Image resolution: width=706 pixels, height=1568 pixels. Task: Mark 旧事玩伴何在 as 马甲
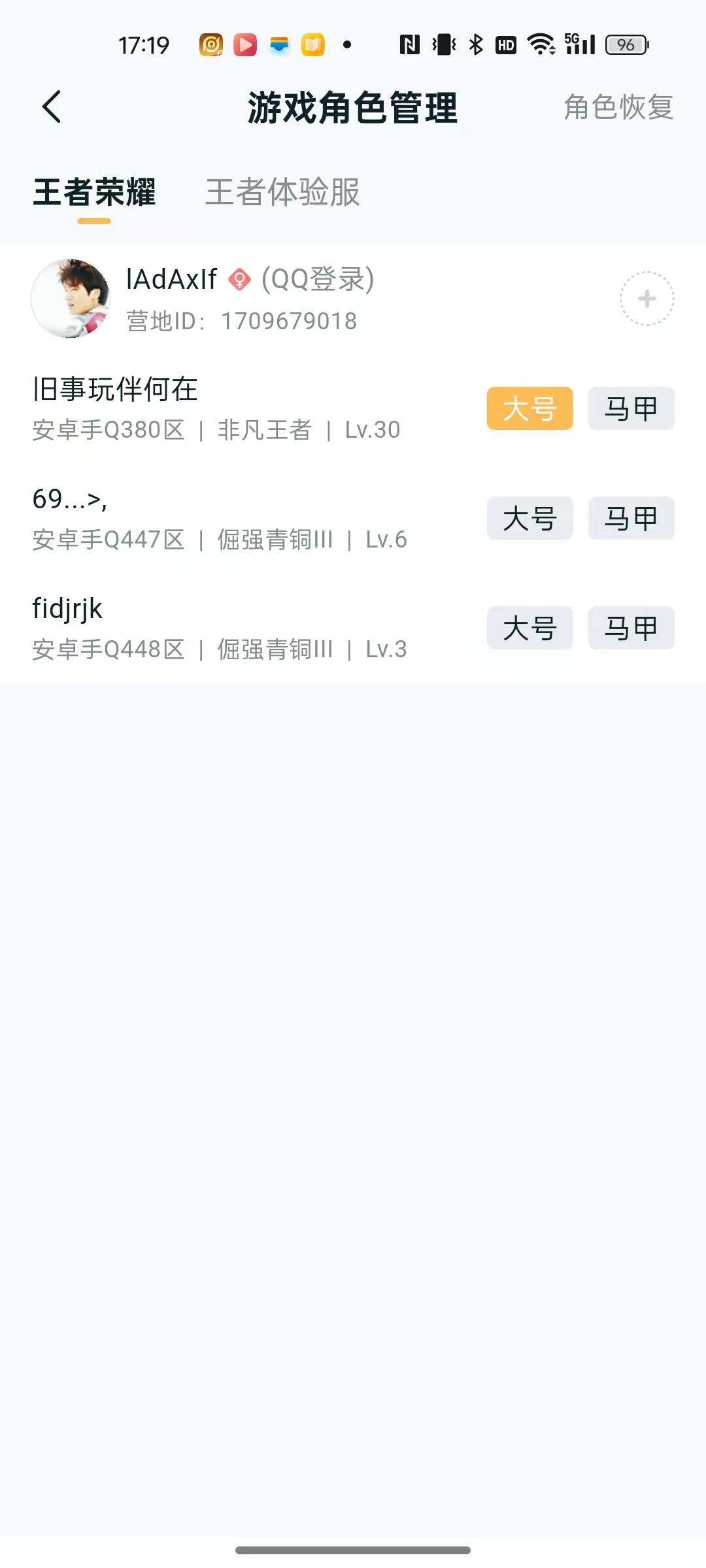(630, 408)
